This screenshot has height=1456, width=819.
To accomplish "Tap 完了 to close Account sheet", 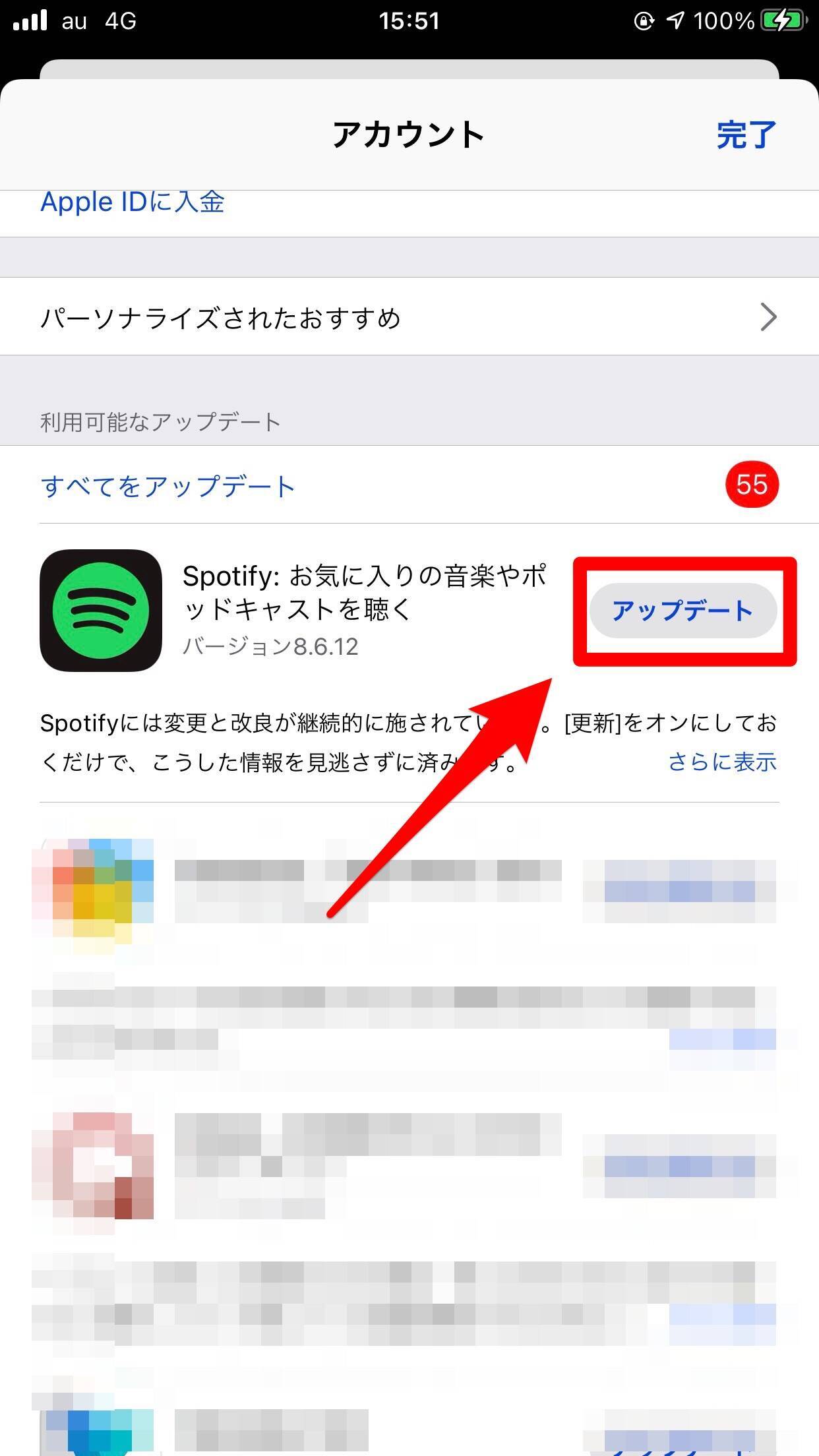I will (x=746, y=135).
